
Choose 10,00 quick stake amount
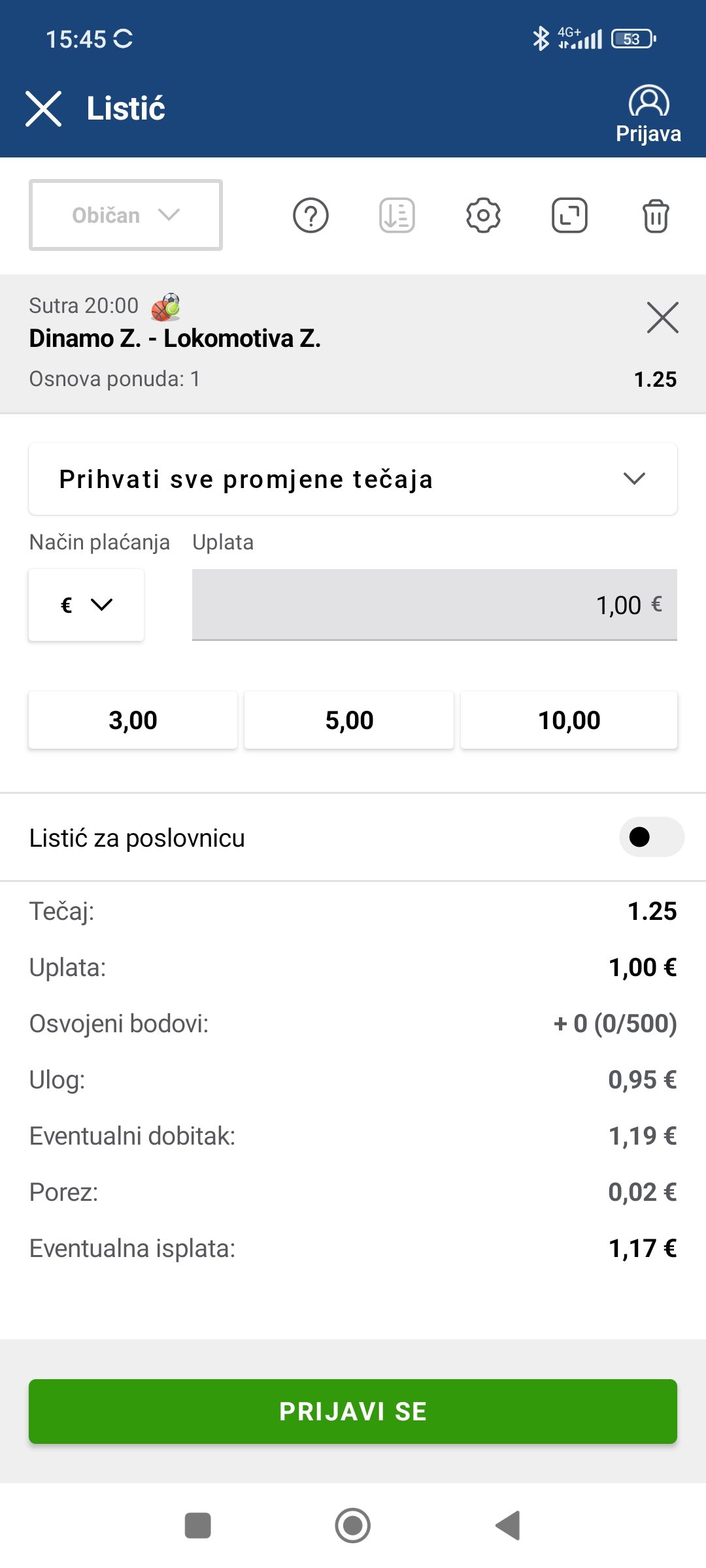point(569,720)
